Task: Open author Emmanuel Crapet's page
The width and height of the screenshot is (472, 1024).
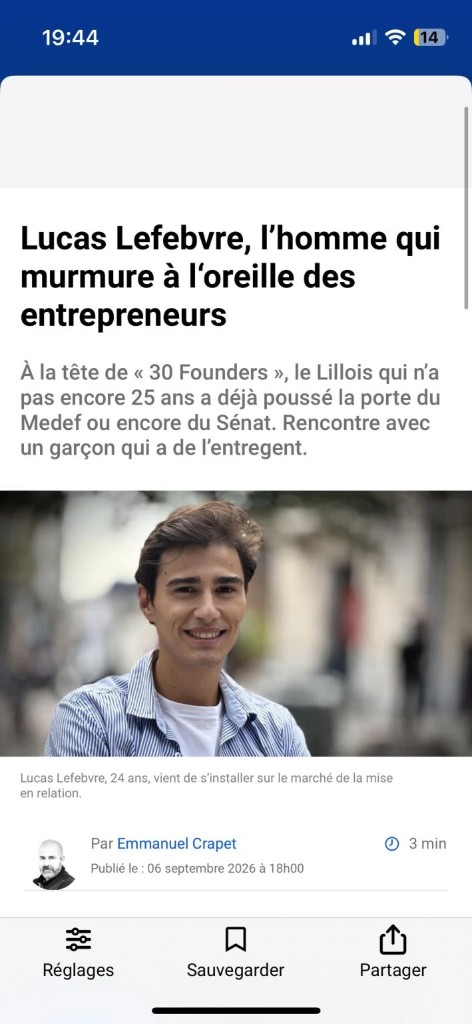Action: (x=176, y=844)
